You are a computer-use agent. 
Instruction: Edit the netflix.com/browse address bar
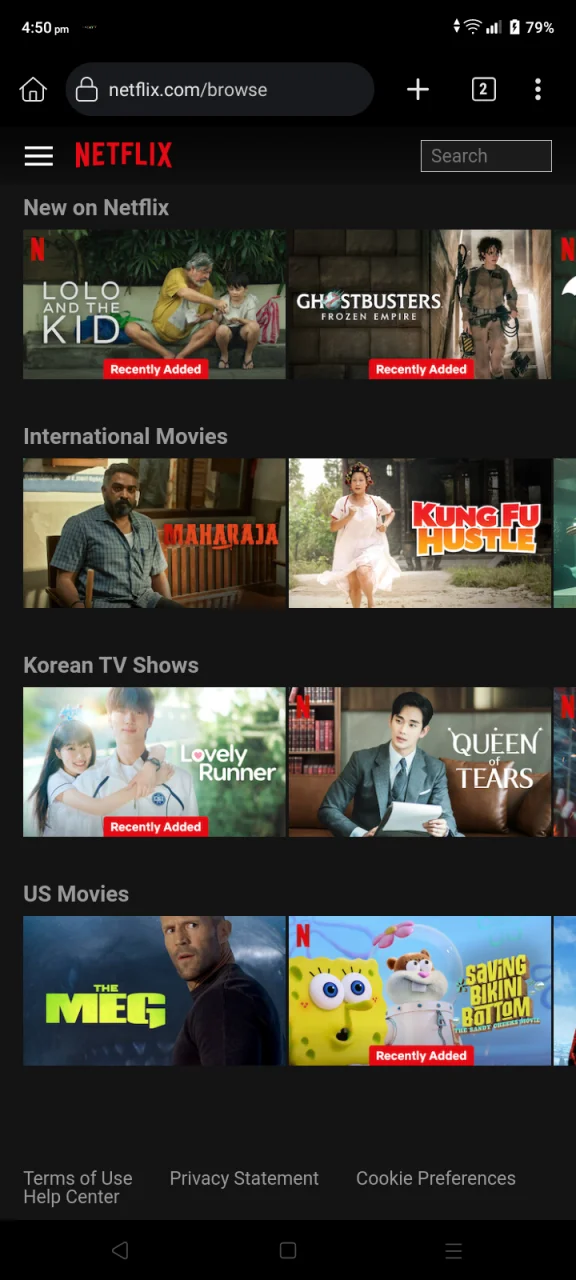click(220, 90)
